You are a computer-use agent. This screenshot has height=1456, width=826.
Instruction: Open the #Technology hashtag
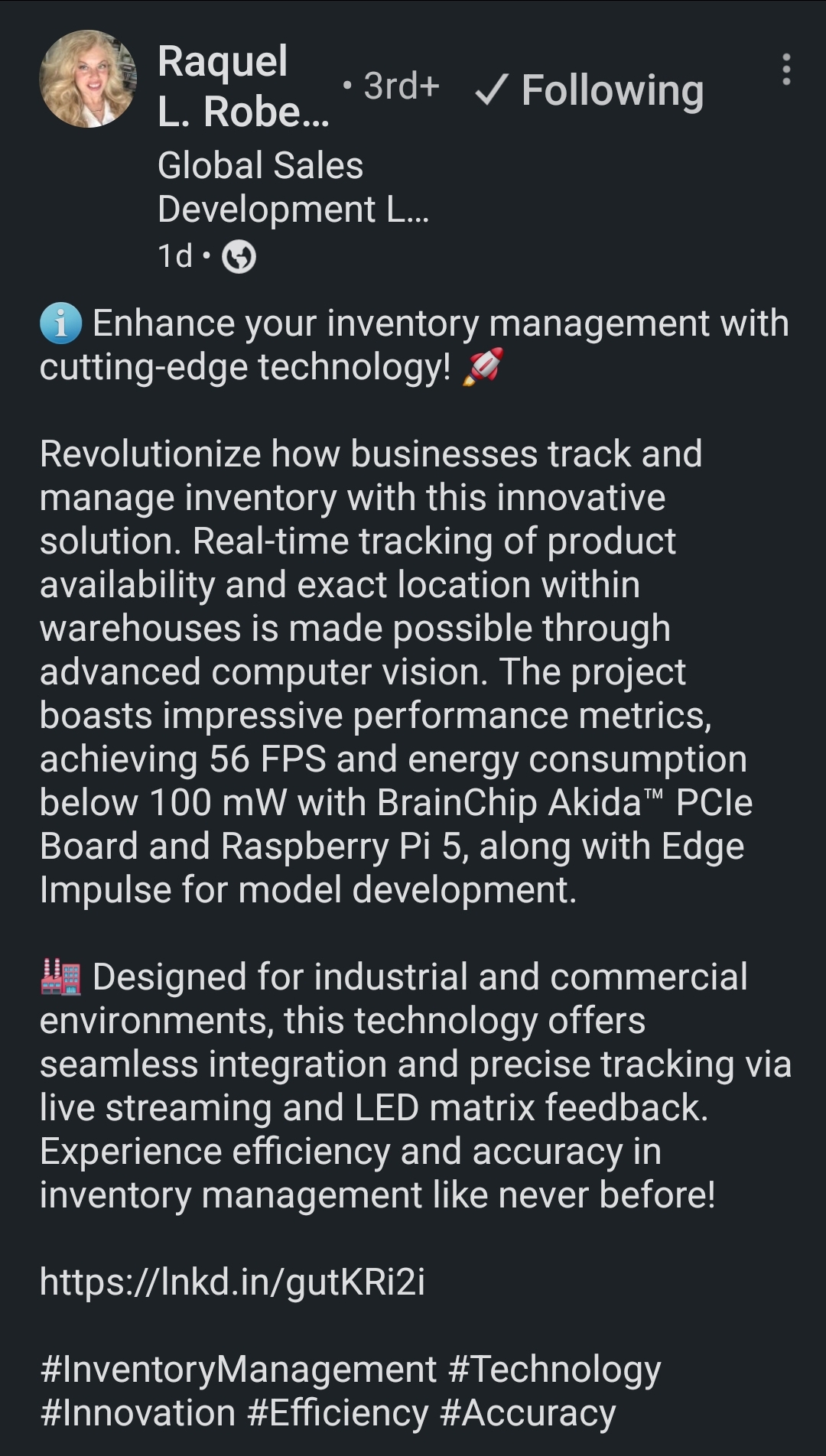click(554, 1369)
